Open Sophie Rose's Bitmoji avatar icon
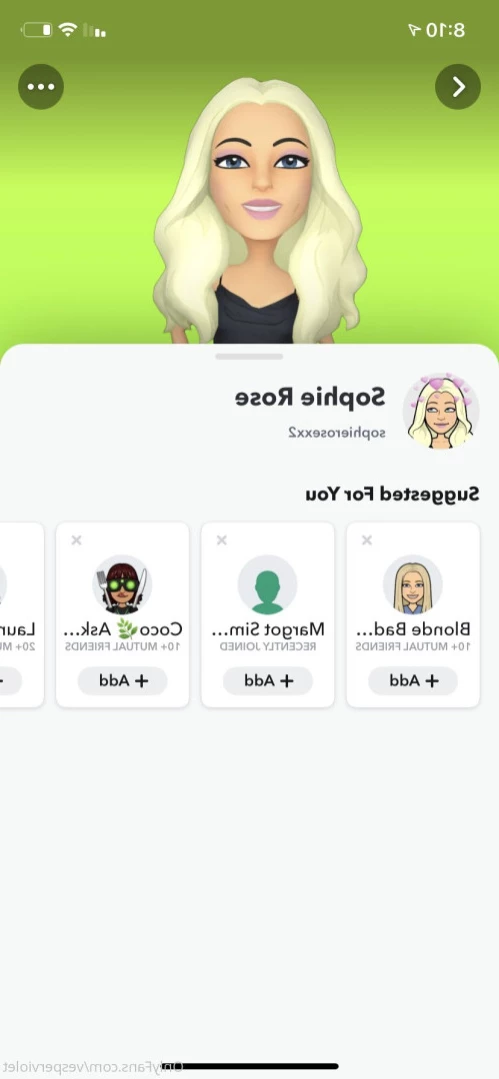 (441, 412)
